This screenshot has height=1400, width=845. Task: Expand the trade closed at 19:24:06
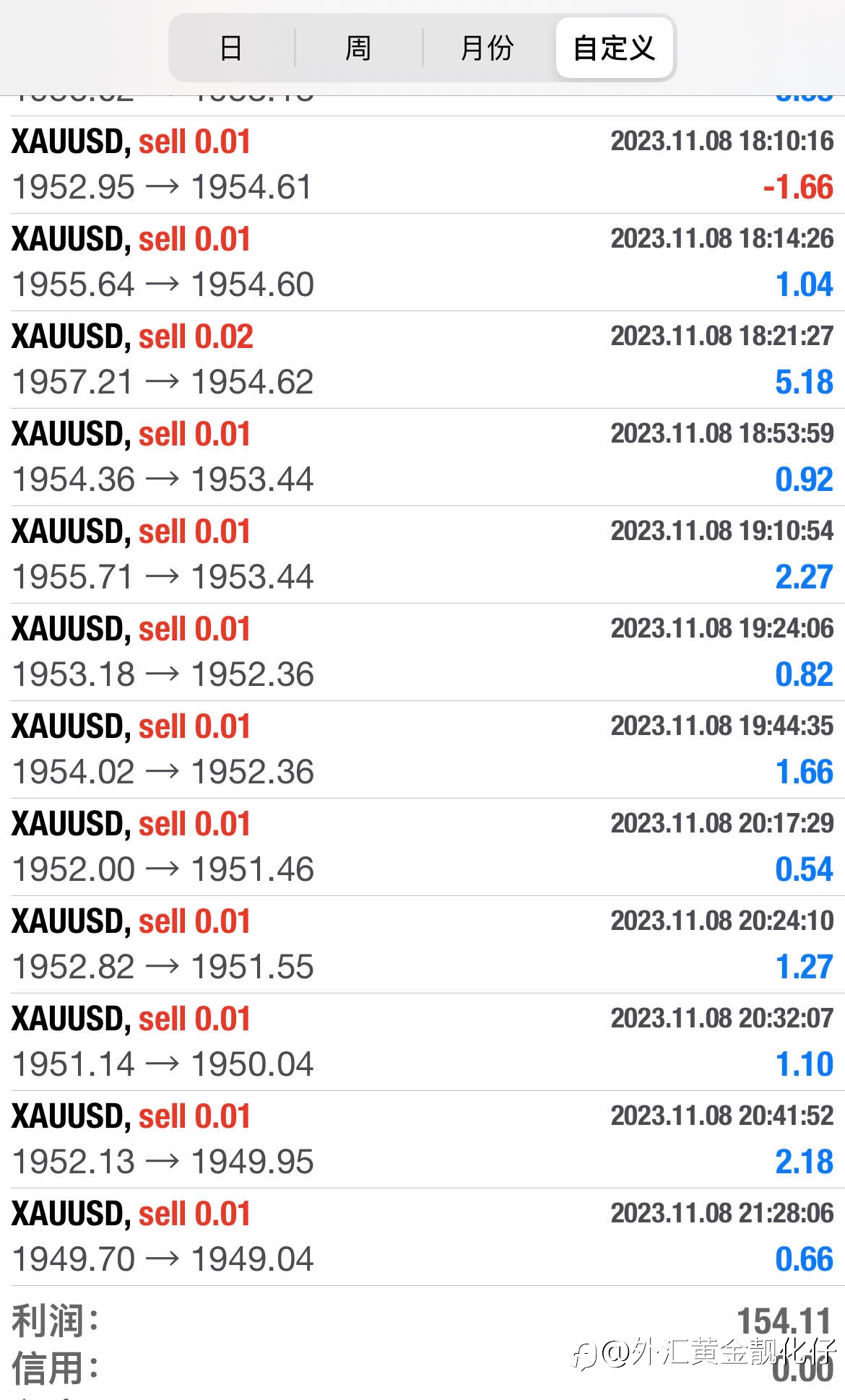pyautogui.click(x=422, y=652)
